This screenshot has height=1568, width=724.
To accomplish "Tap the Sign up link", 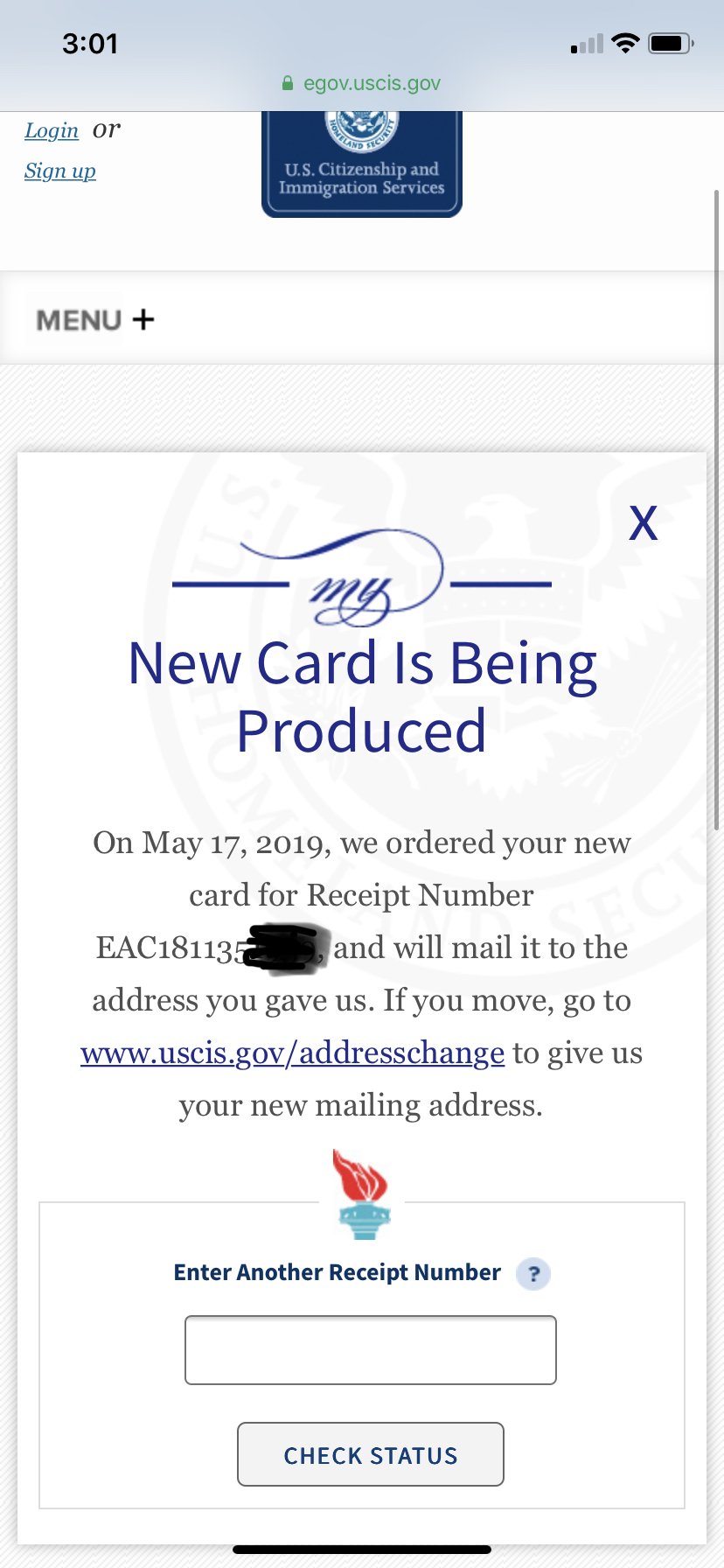I will (60, 171).
